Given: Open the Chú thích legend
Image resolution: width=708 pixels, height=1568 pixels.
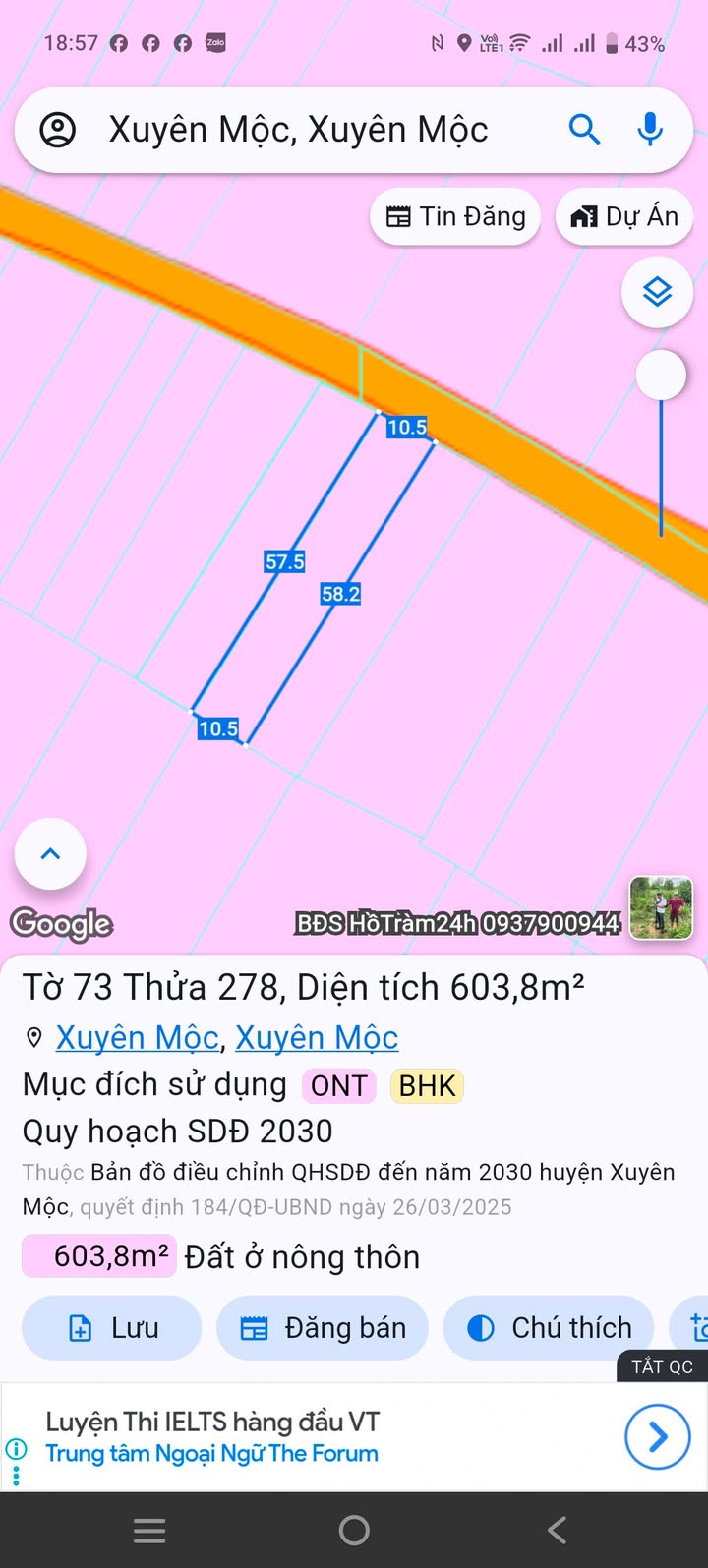Looking at the screenshot, I should point(550,1328).
